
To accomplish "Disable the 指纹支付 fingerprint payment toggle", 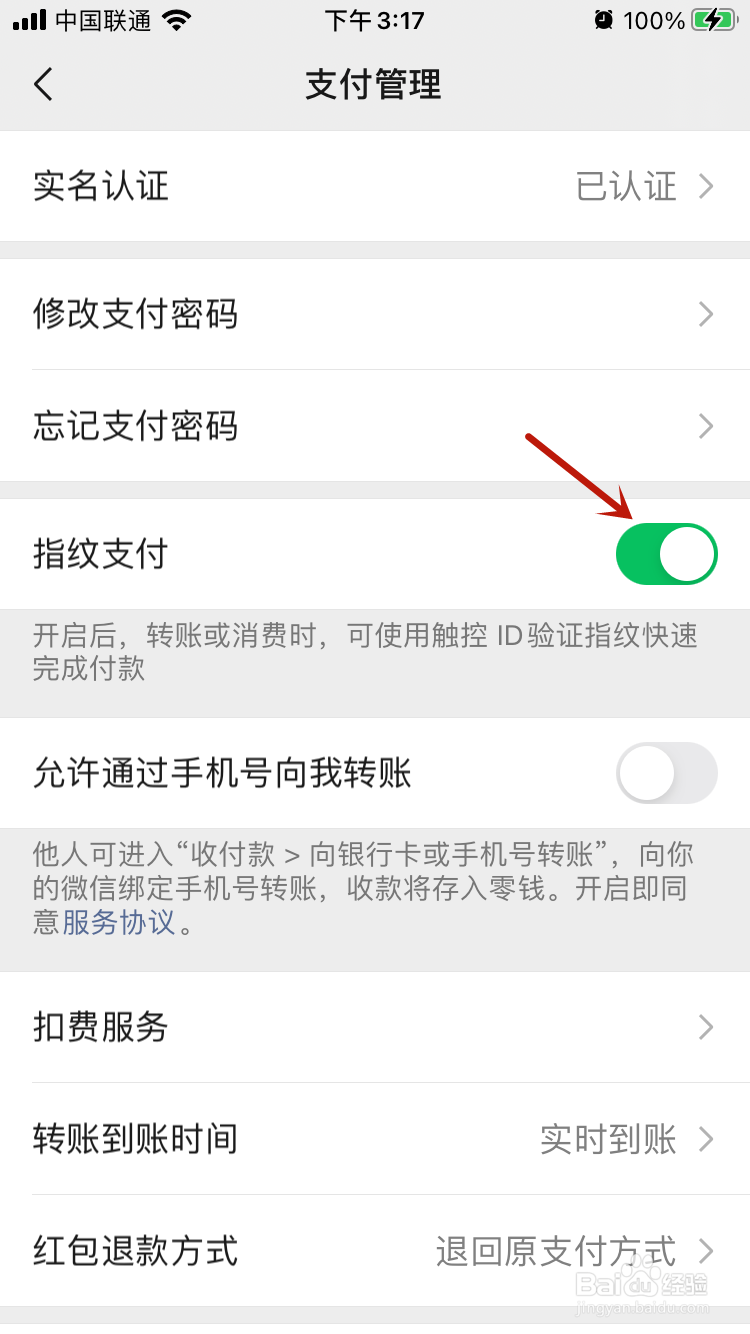I will 666,554.
